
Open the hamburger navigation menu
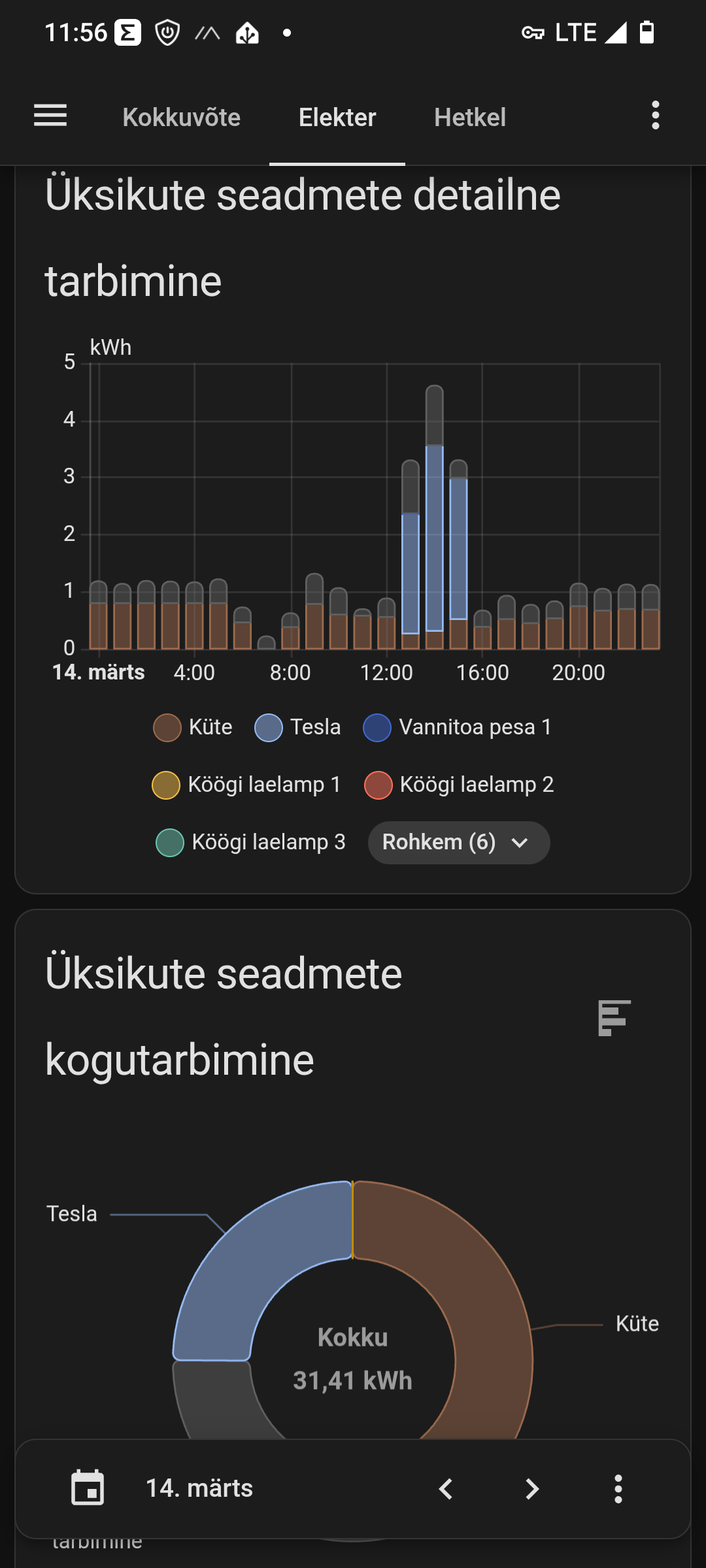[50, 116]
